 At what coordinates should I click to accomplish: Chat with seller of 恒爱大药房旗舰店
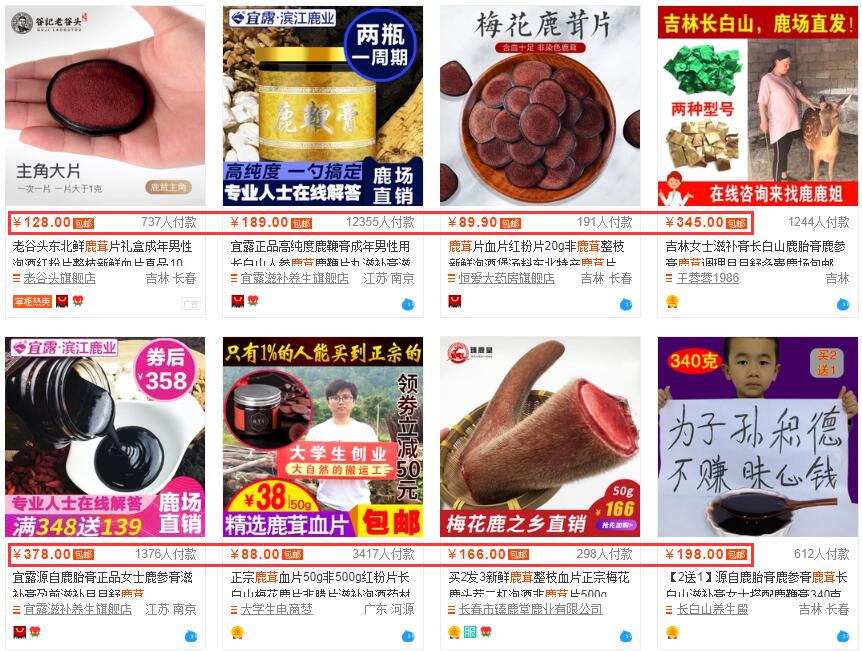click(x=626, y=304)
